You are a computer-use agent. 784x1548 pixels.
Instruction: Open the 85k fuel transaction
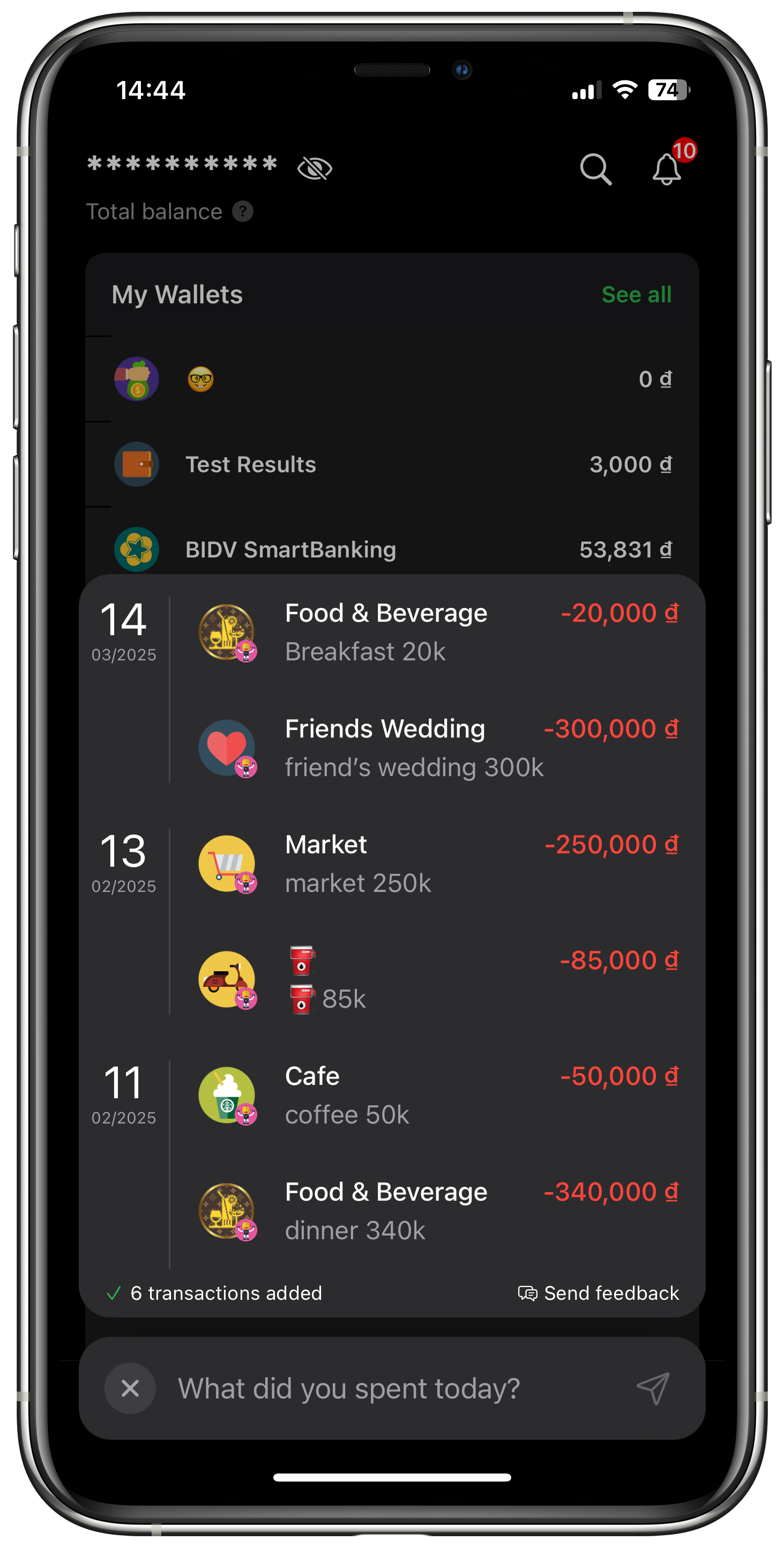point(437,979)
